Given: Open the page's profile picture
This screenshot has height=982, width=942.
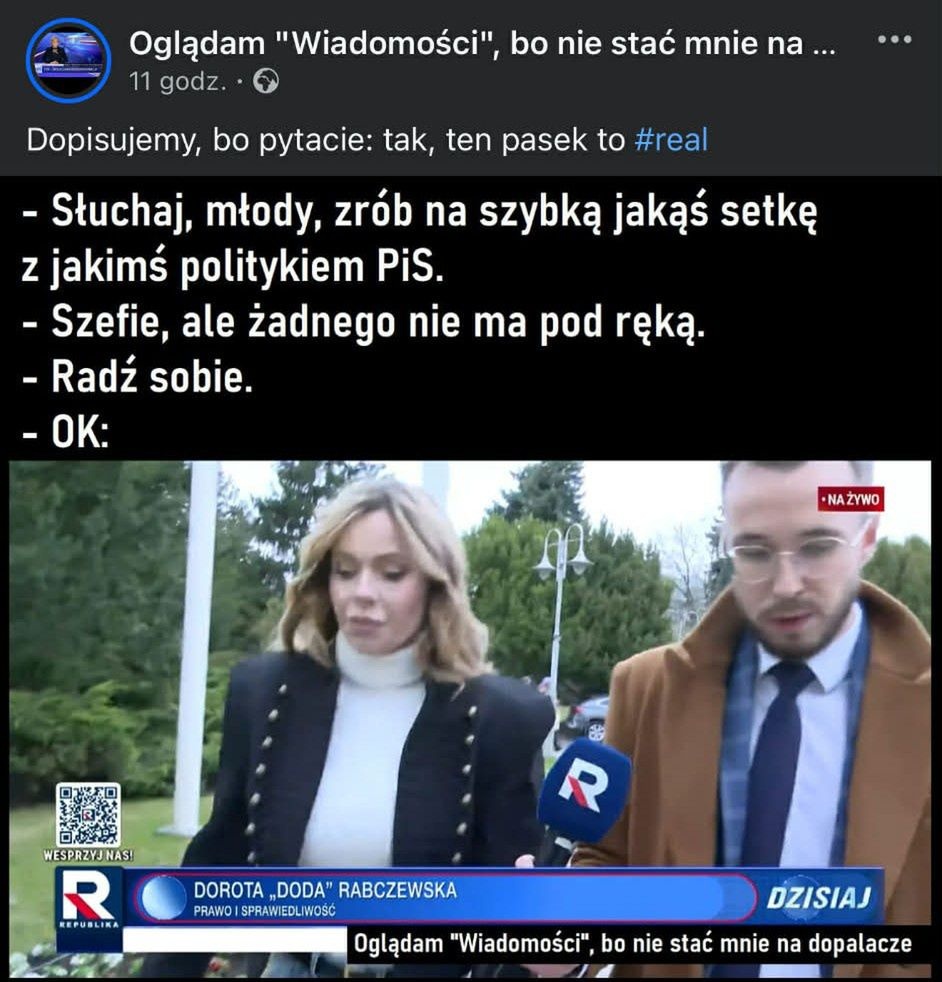Looking at the screenshot, I should click(68, 60).
